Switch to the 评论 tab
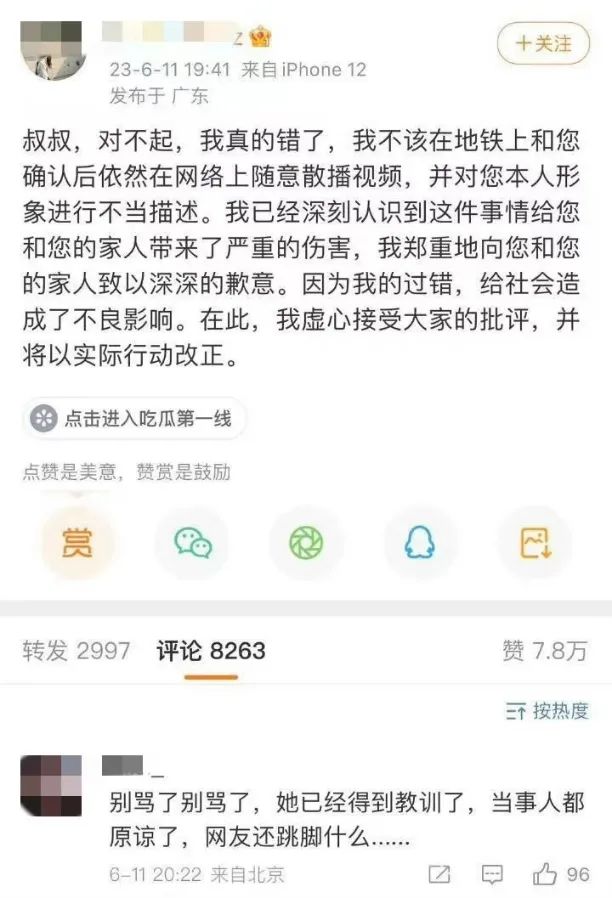 (211, 651)
